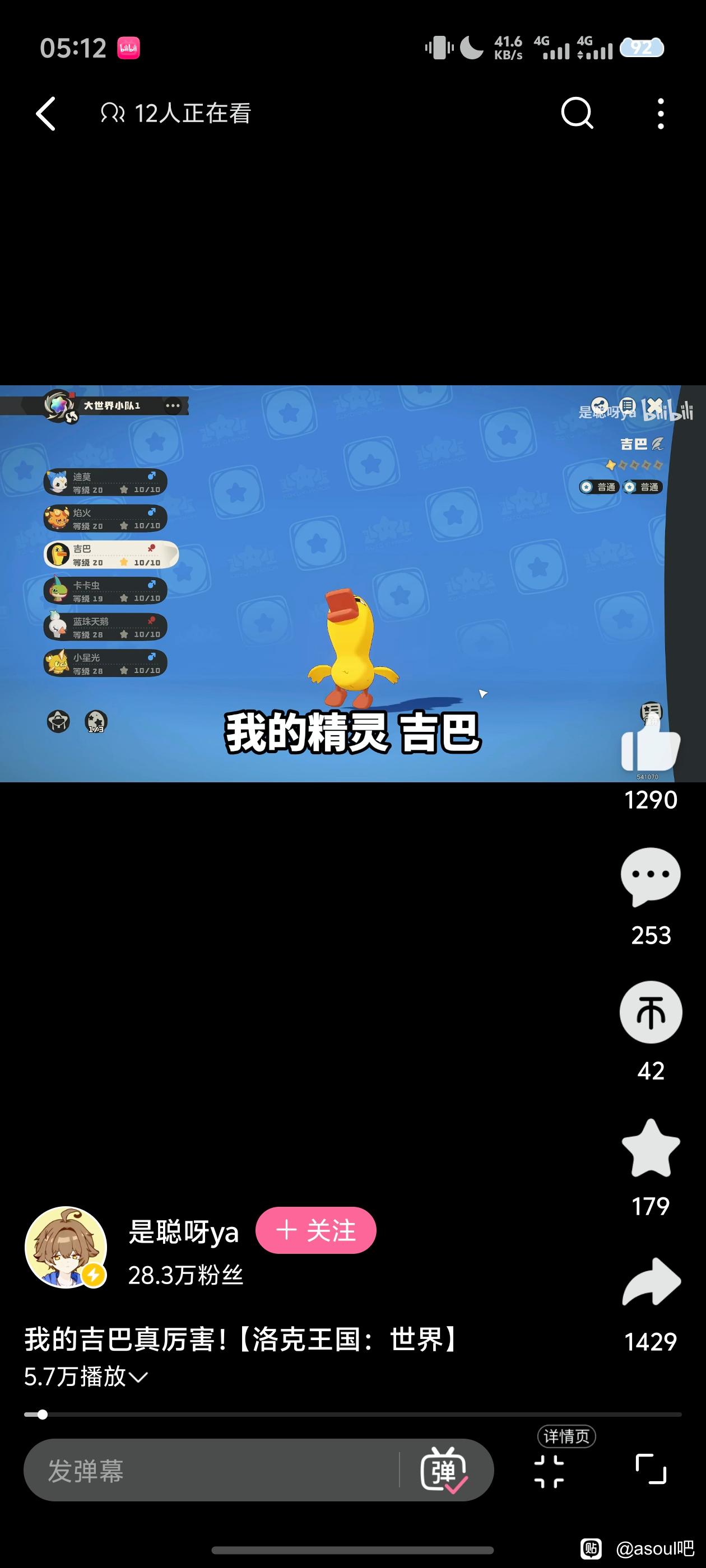Enter fullscreen video mode
The height and width of the screenshot is (1568, 706).
click(651, 1469)
